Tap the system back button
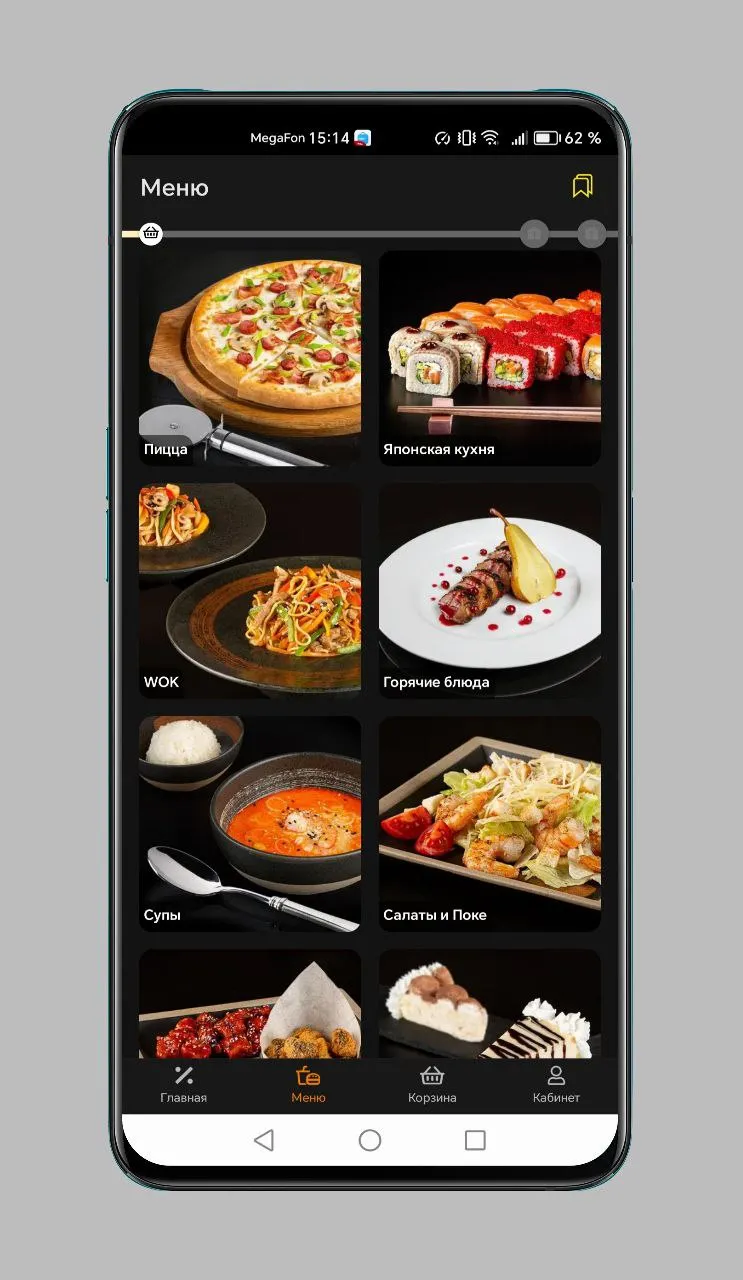 264,1140
